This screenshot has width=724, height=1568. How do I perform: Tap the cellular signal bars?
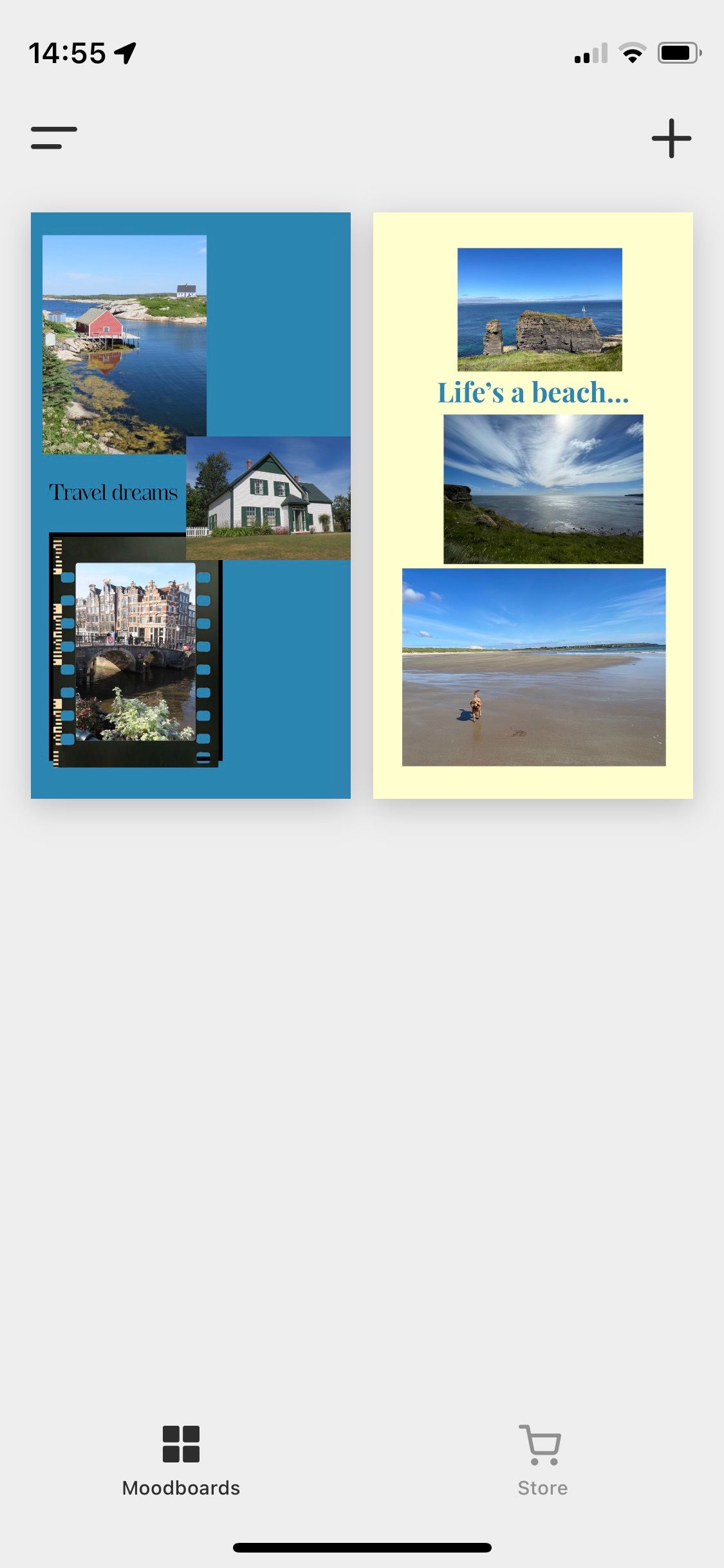[x=589, y=55]
